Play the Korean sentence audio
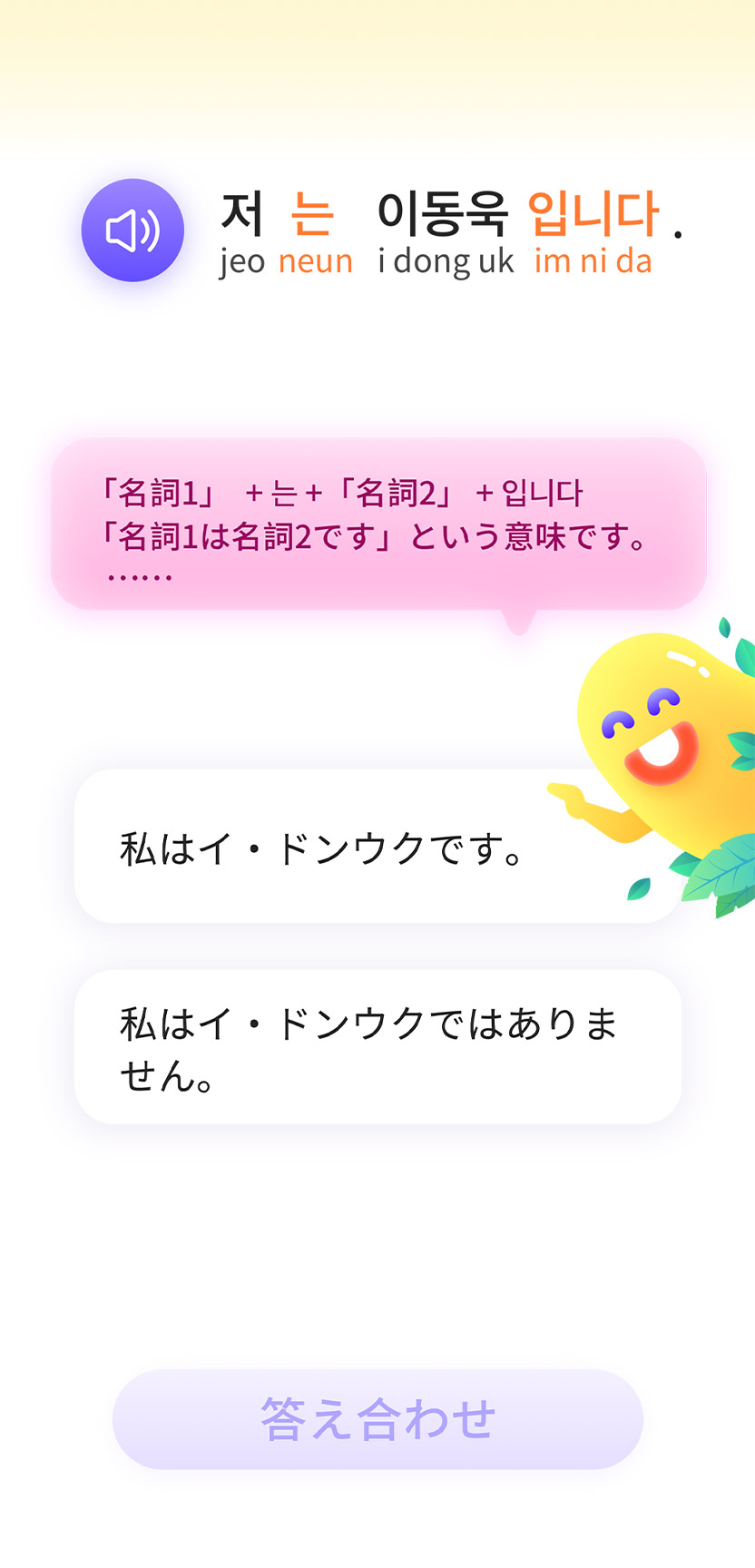The image size is (755, 1568). 132,230
